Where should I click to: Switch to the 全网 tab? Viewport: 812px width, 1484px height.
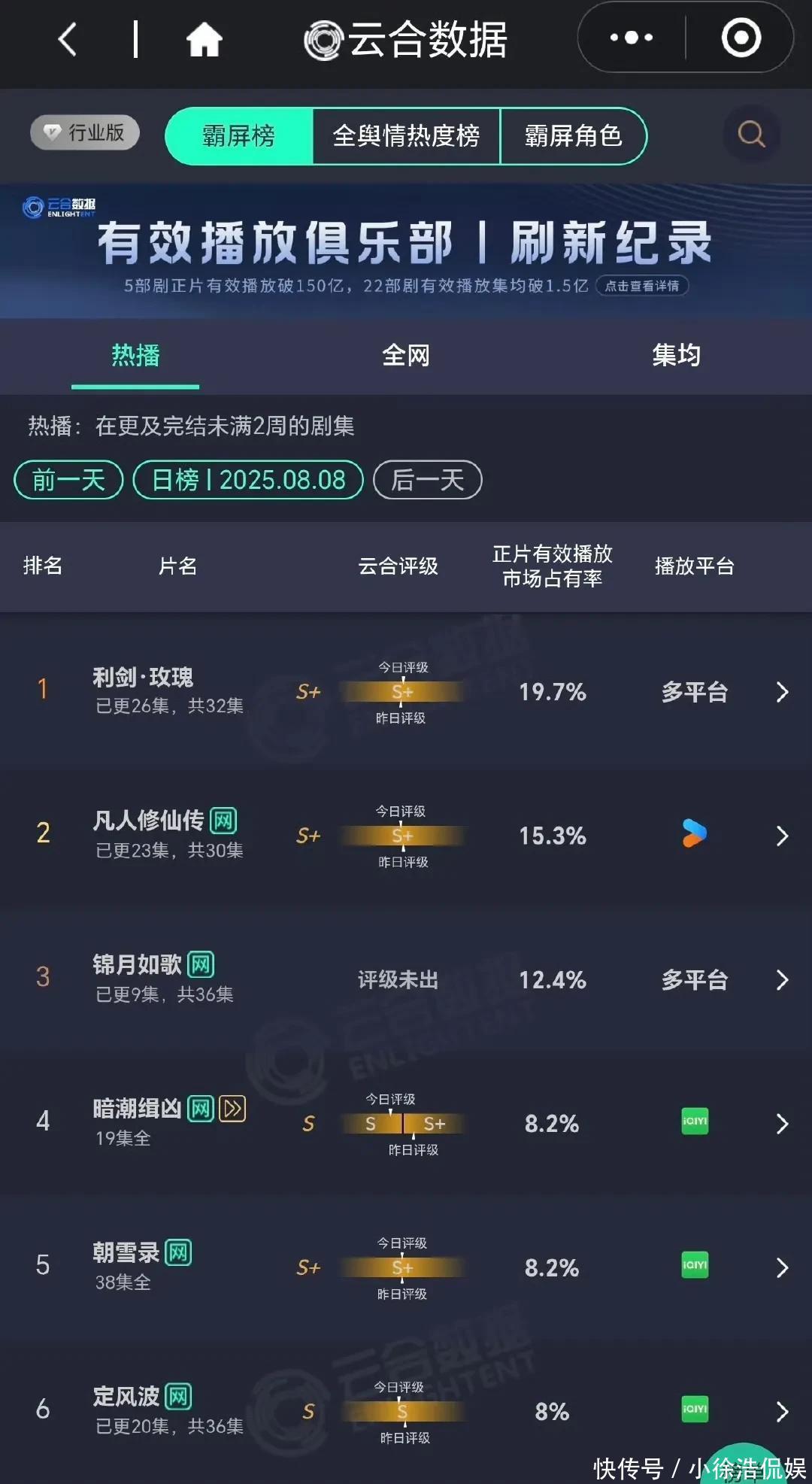pos(406,355)
